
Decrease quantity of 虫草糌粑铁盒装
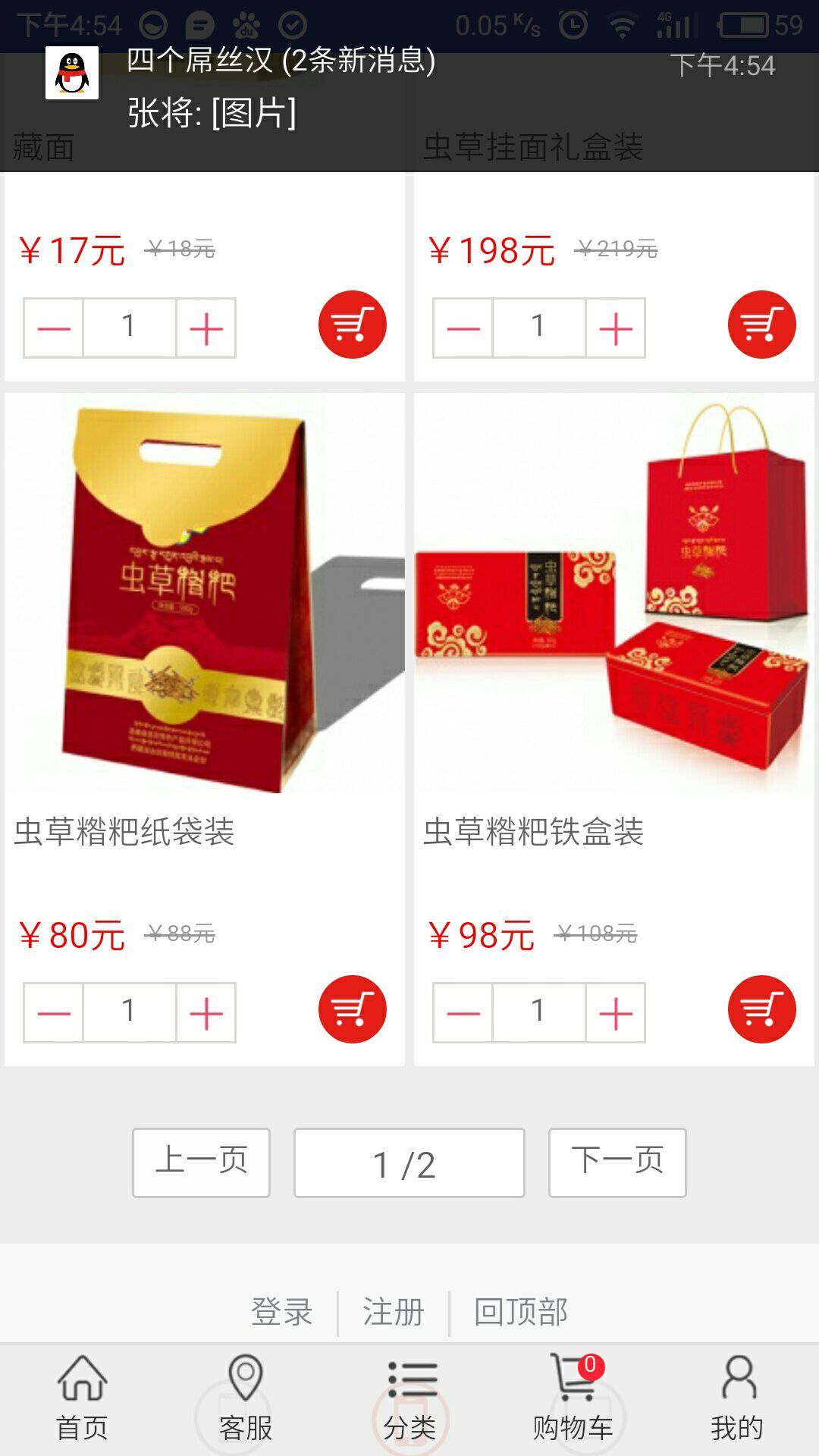pos(463,1013)
